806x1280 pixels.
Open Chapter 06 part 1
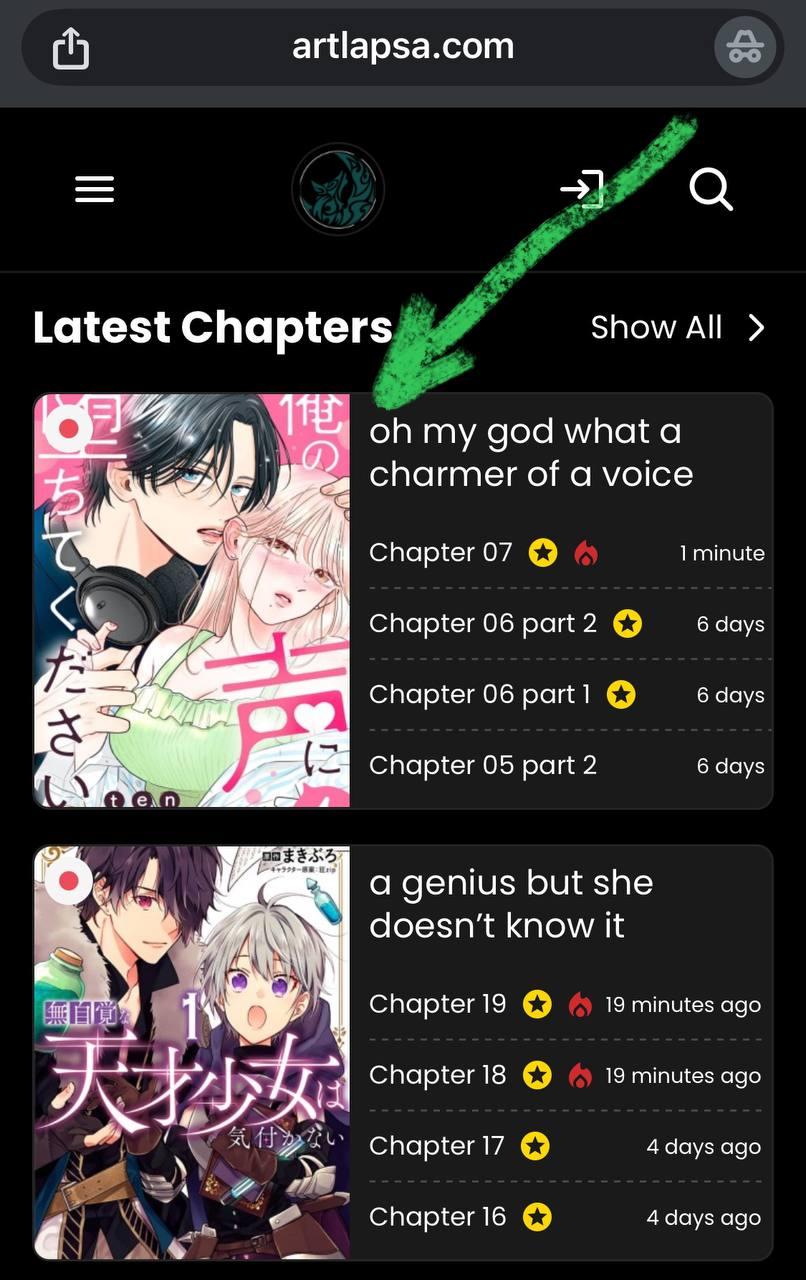click(479, 694)
